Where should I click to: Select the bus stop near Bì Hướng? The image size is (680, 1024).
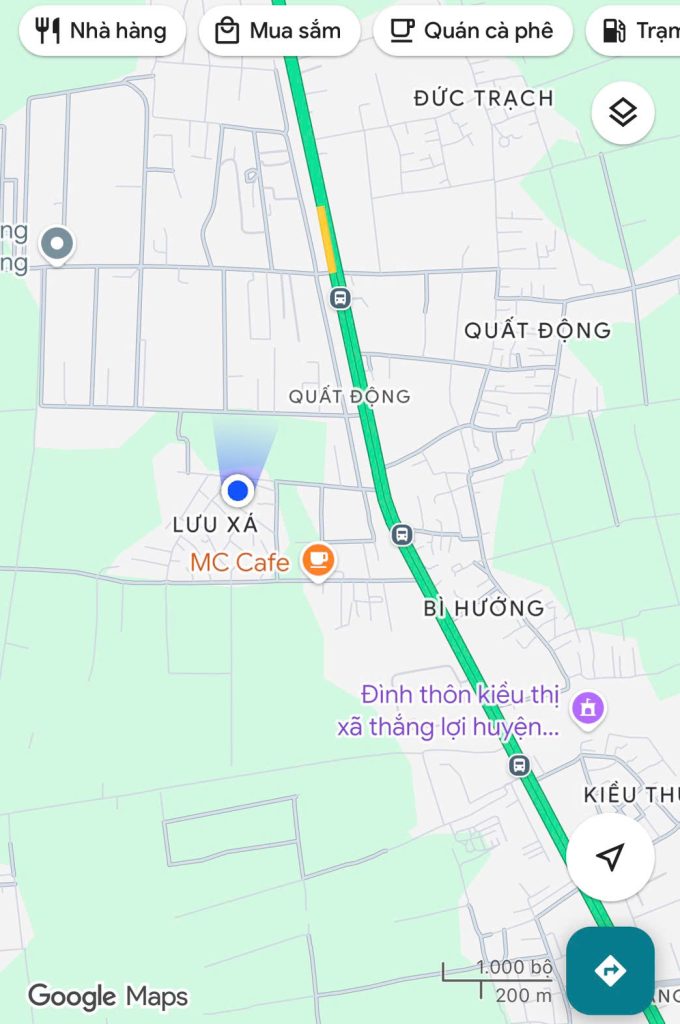tap(402, 534)
